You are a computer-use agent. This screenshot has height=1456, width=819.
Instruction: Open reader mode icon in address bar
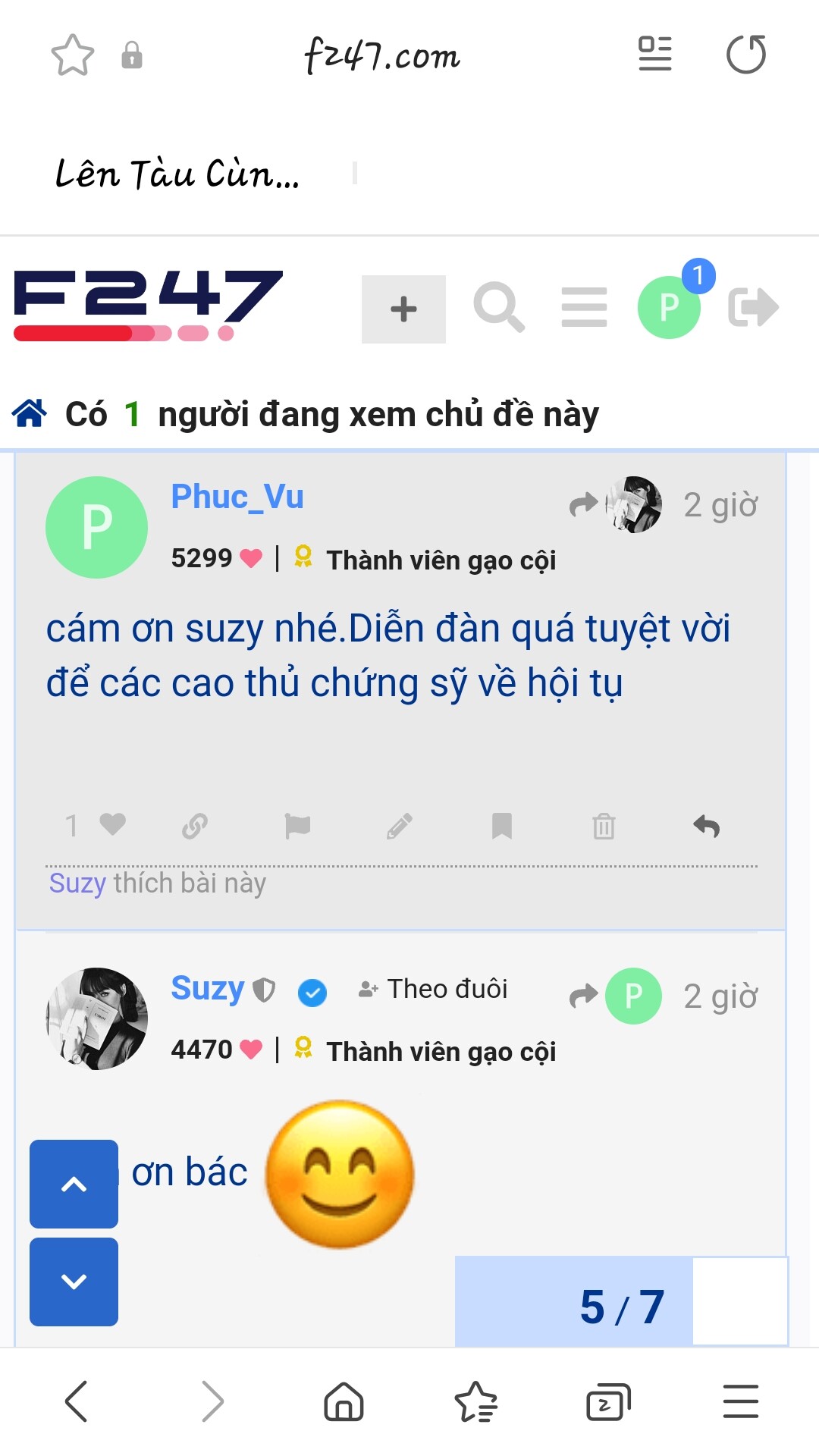pos(654,54)
